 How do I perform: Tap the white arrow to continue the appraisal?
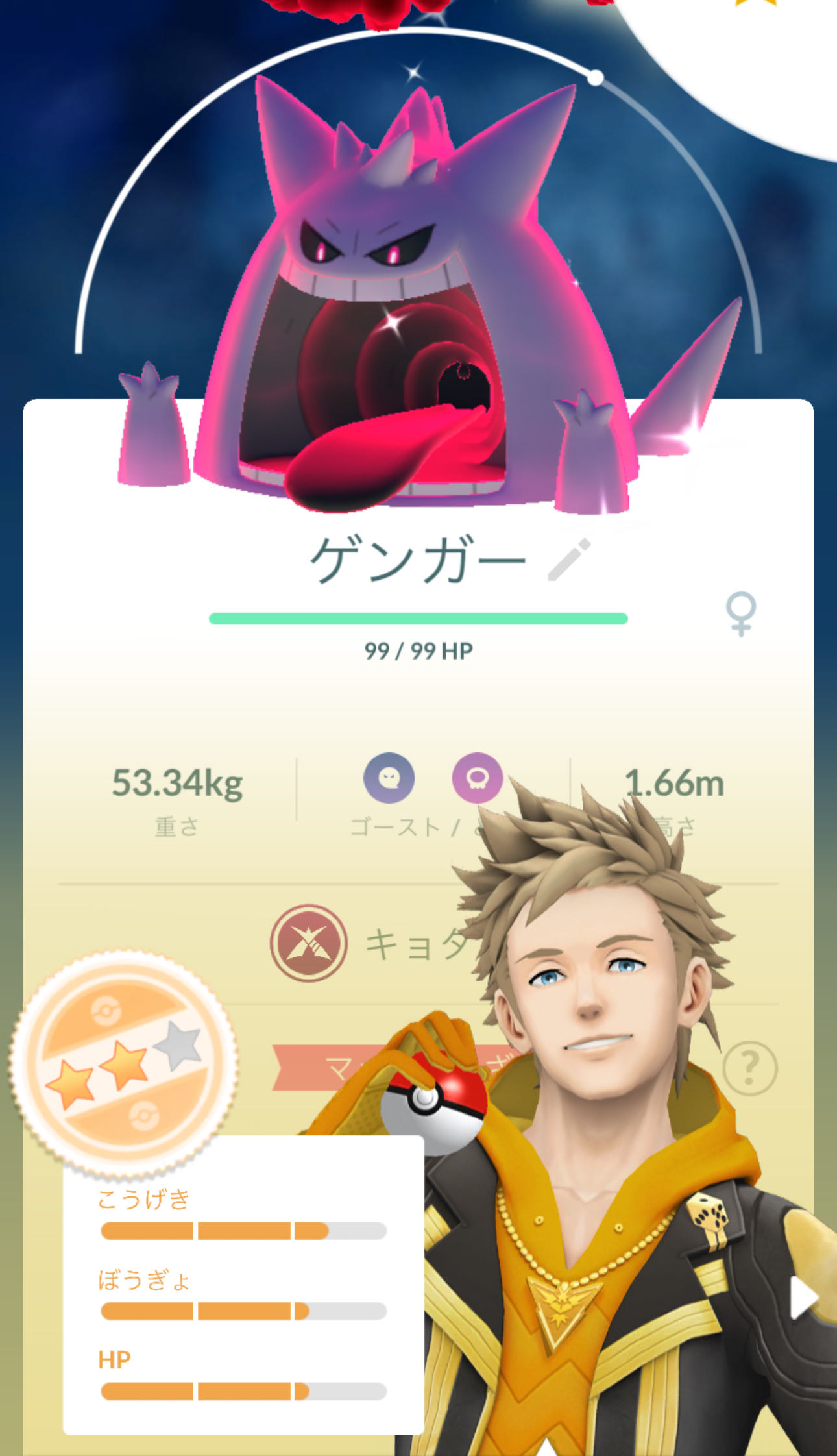click(x=803, y=1298)
